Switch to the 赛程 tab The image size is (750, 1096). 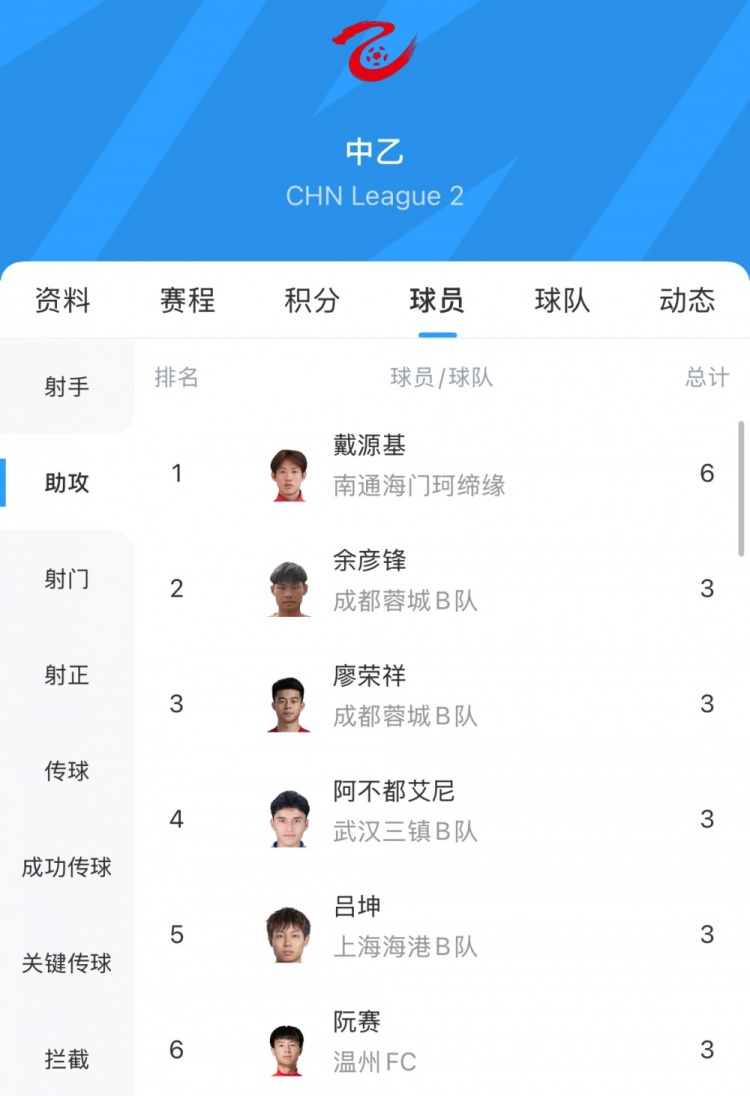185,300
